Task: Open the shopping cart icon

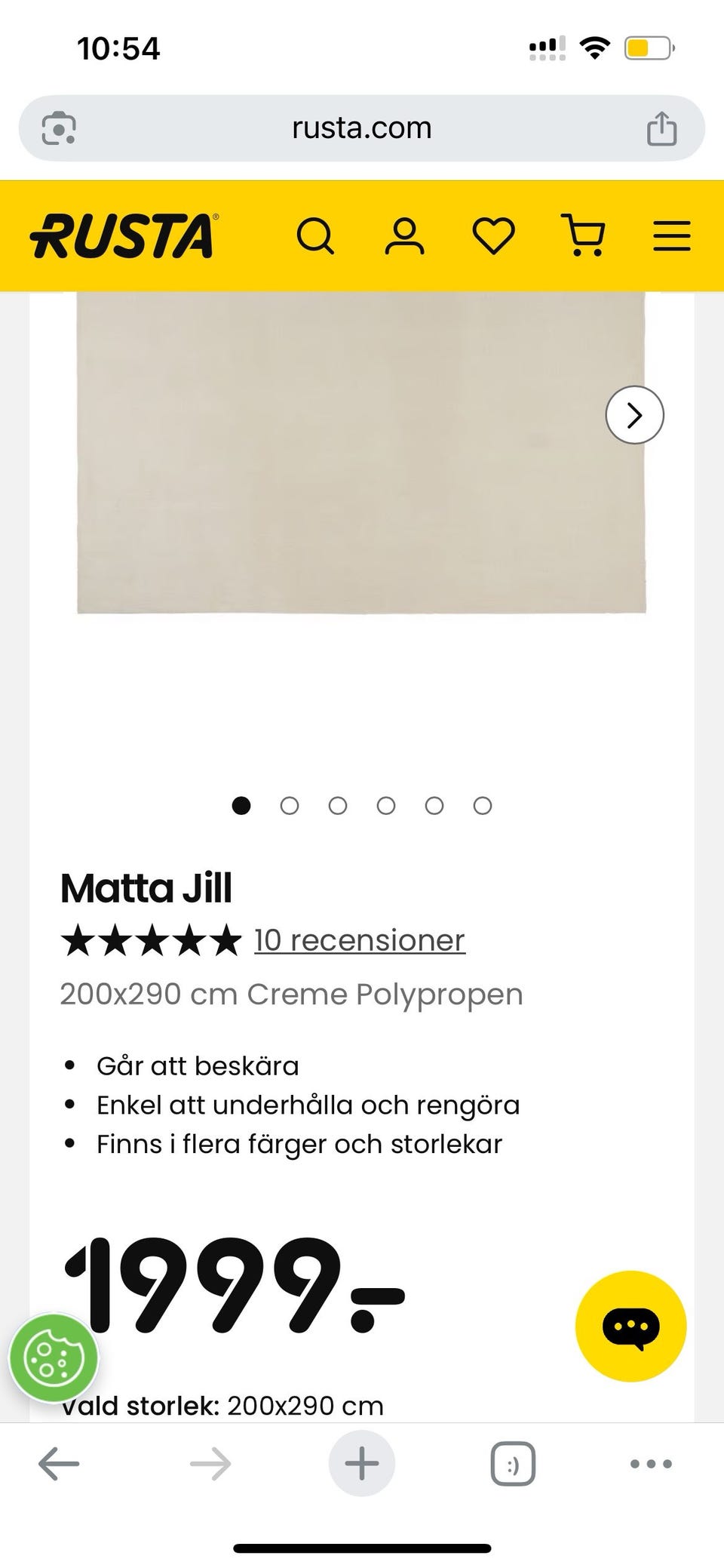Action: [x=583, y=236]
